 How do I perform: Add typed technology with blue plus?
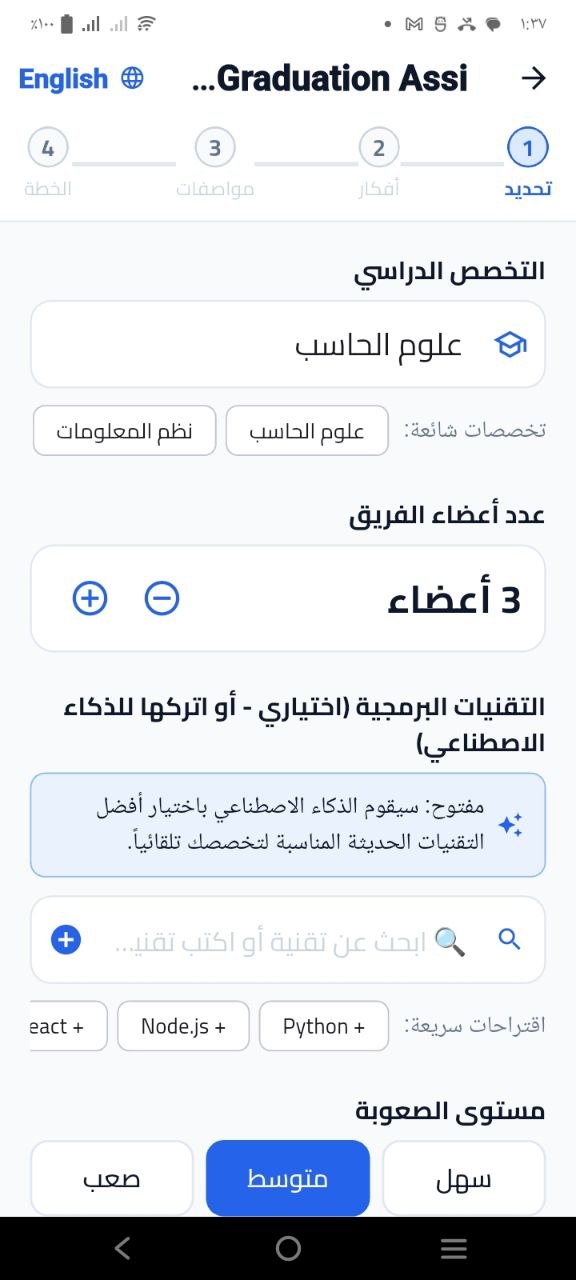pyautogui.click(x=66, y=940)
